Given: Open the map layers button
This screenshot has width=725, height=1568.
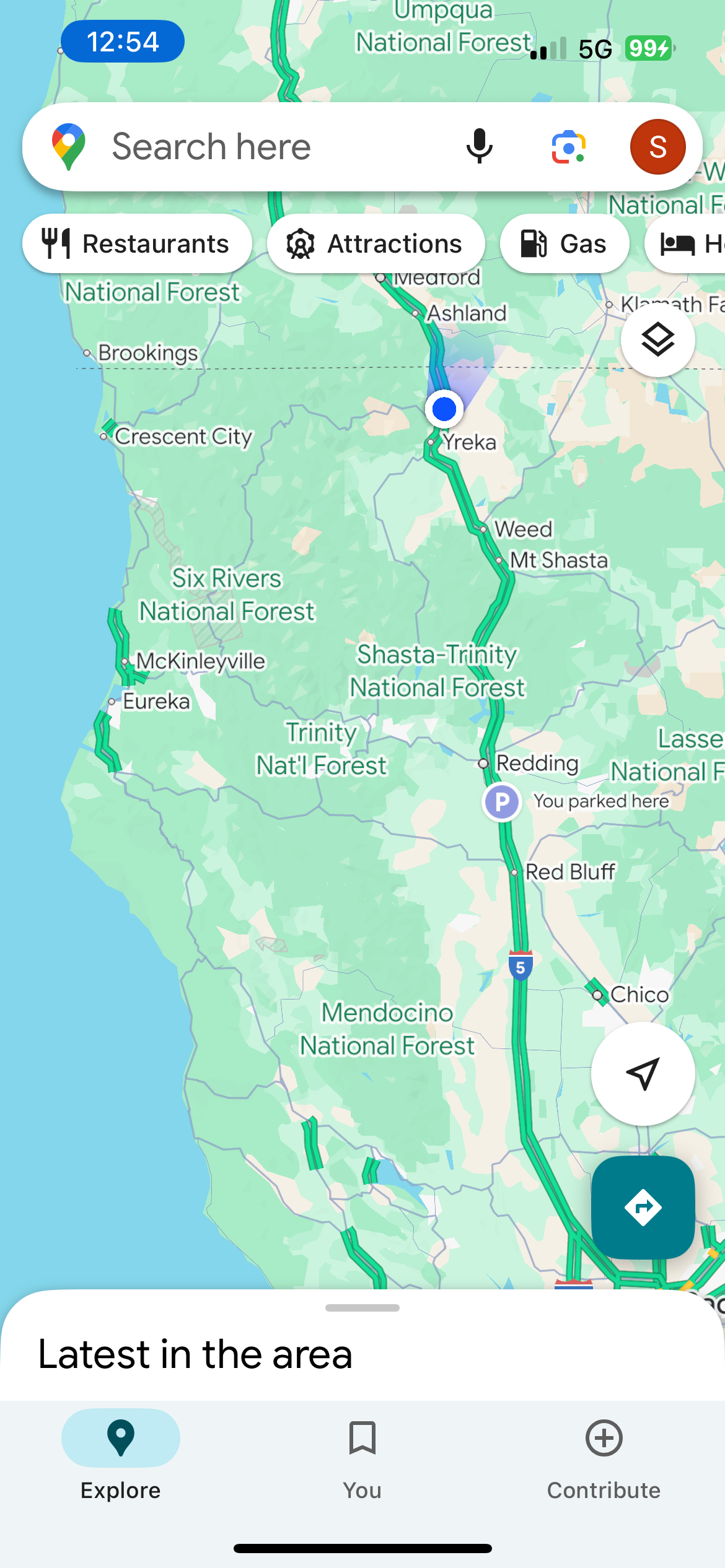Looking at the screenshot, I should [657, 340].
